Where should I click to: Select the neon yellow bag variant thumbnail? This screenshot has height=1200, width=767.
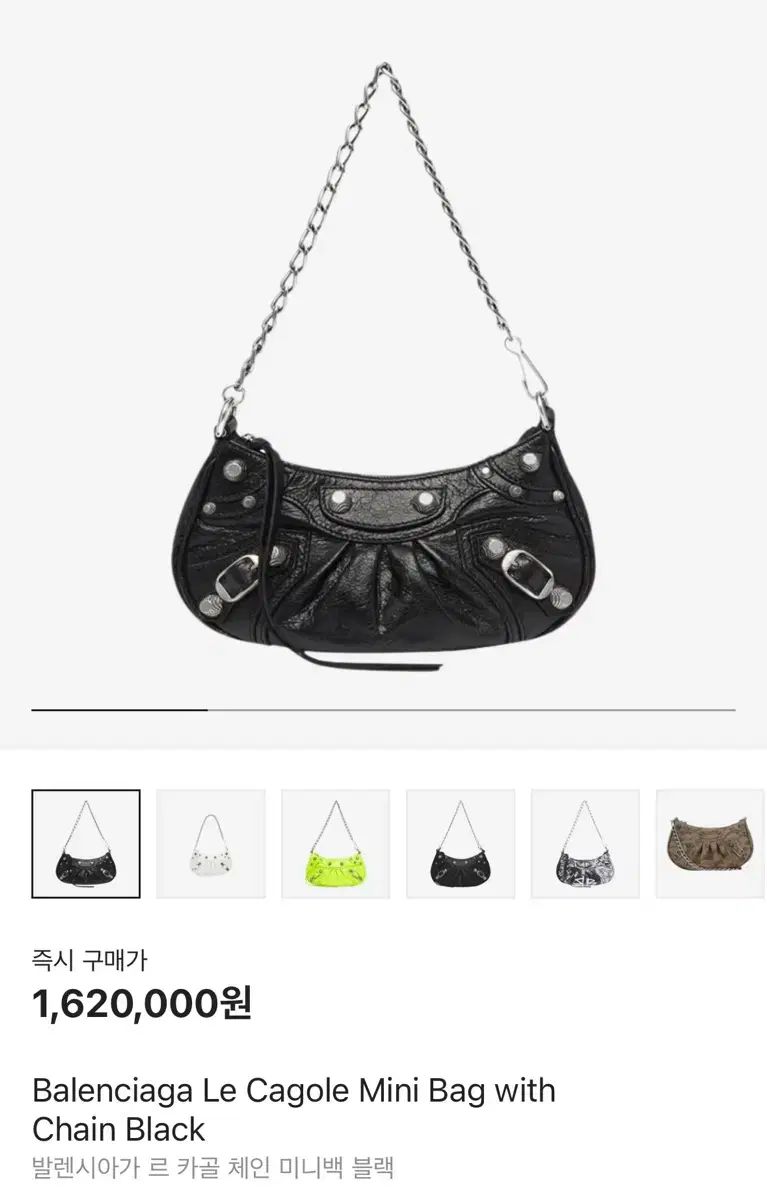click(336, 844)
